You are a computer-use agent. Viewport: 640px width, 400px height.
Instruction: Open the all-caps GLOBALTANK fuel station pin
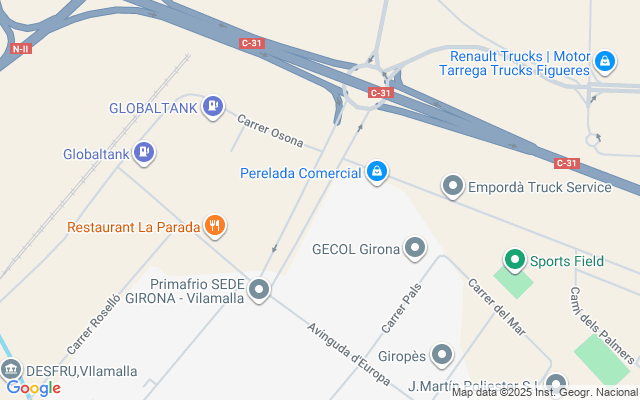click(212, 107)
